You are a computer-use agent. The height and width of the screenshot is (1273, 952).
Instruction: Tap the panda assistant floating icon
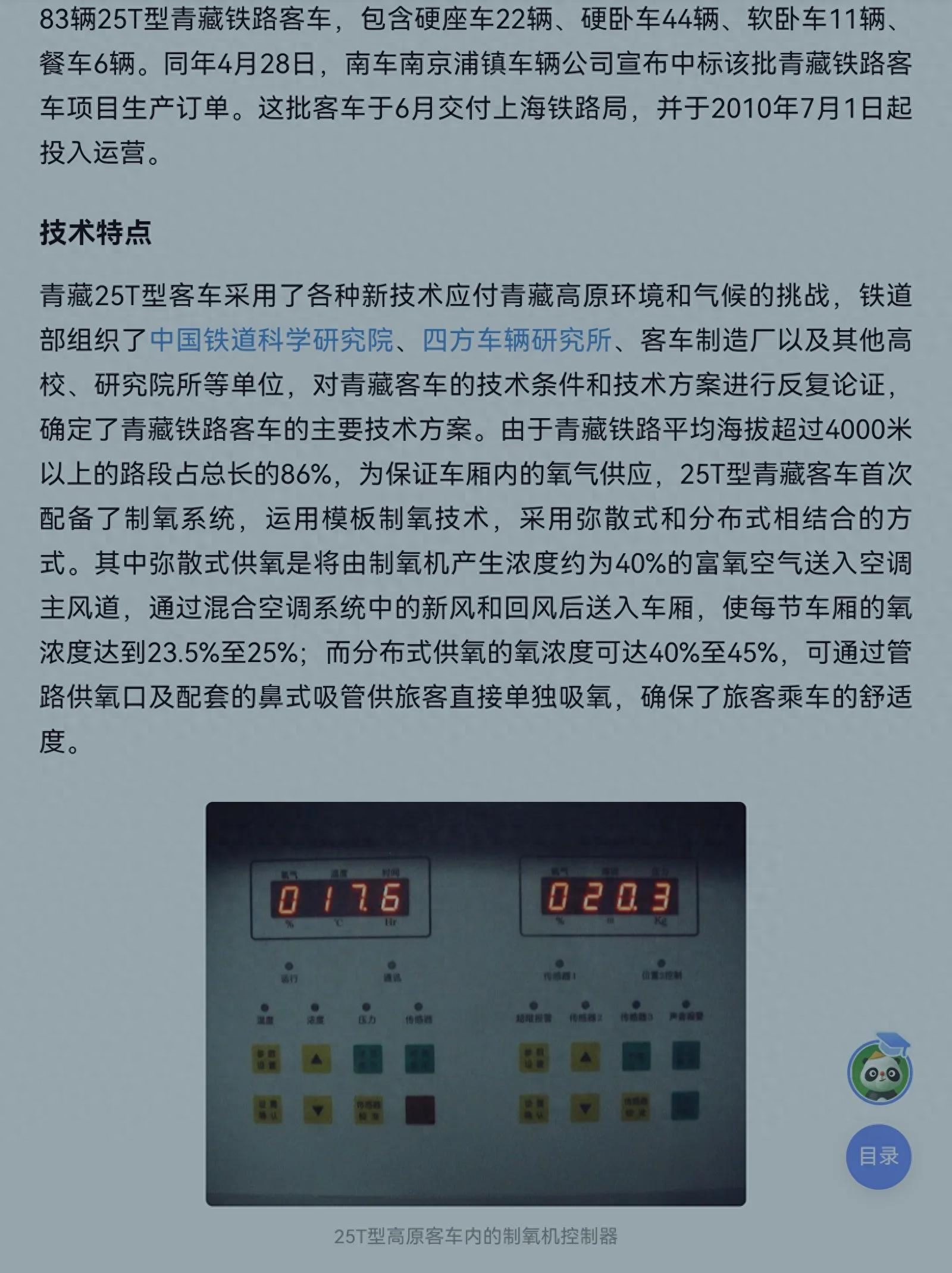(x=879, y=1071)
